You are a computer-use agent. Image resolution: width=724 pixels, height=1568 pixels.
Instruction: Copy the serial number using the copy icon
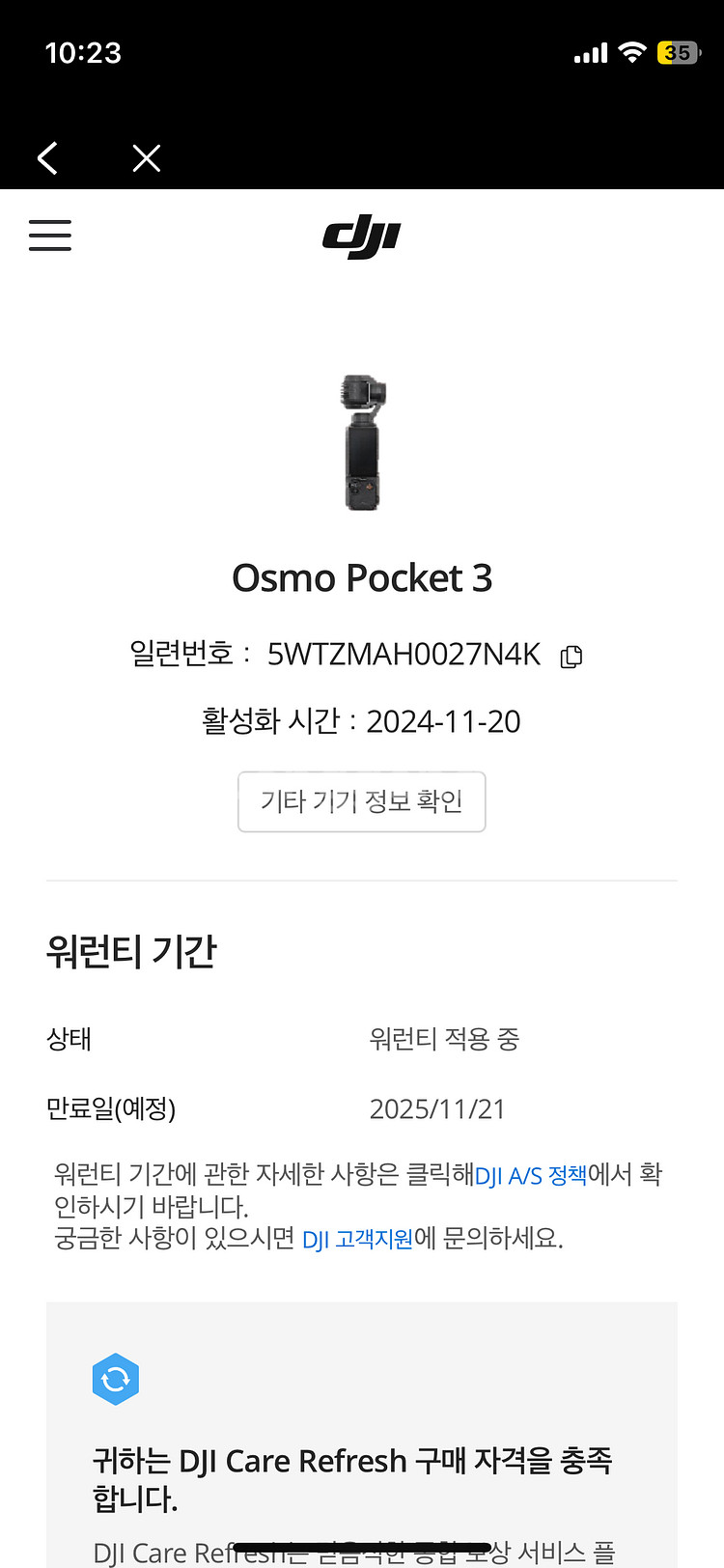pyautogui.click(x=571, y=654)
